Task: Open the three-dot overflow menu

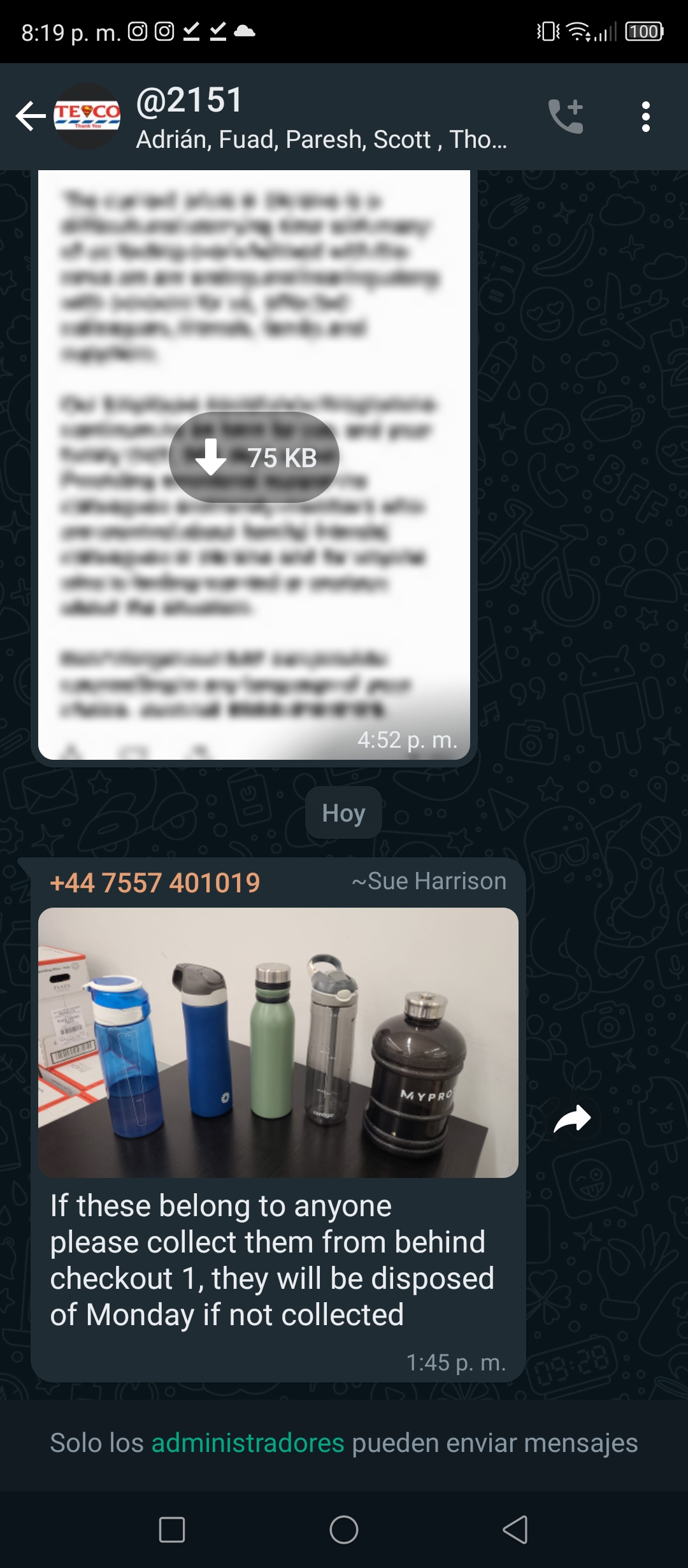Action: coord(646,117)
